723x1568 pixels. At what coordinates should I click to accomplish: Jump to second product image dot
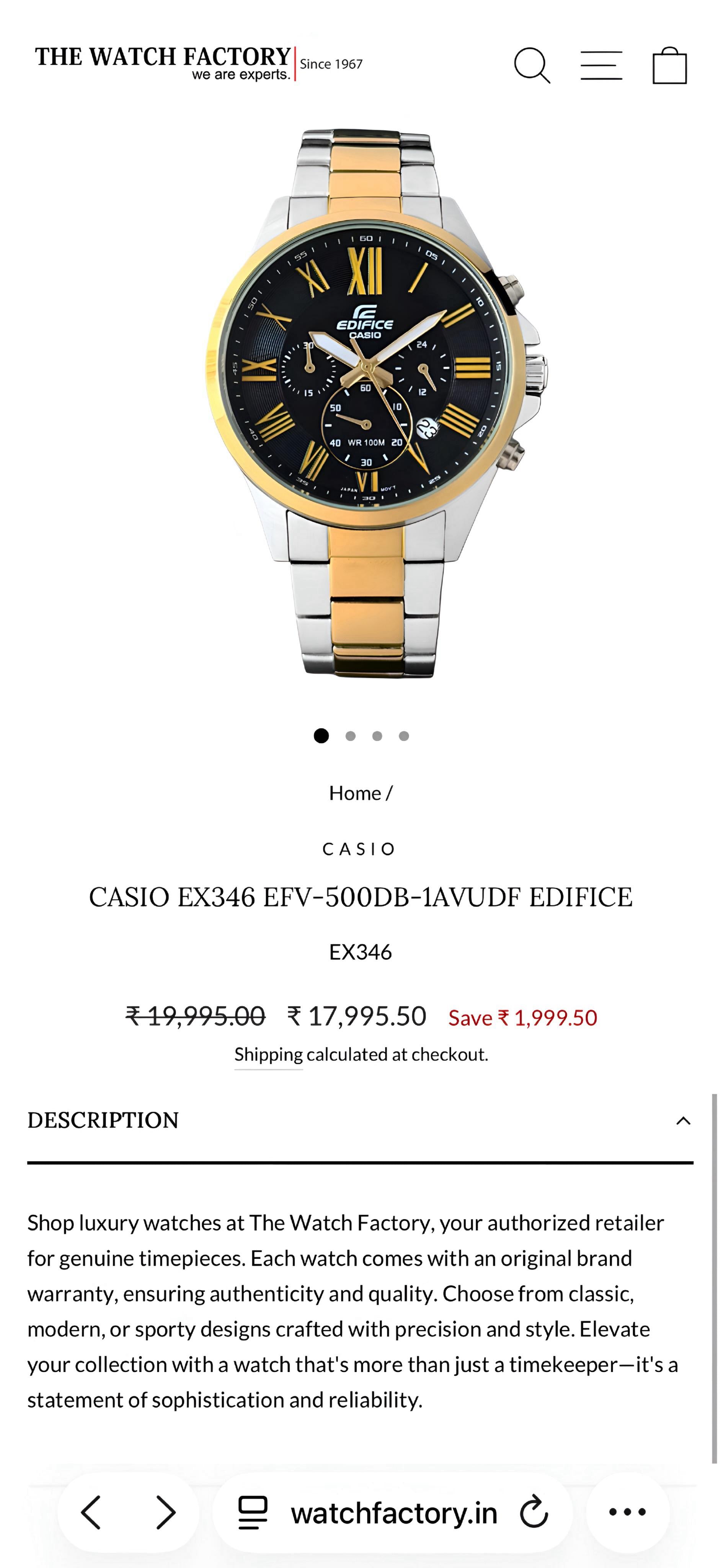[x=351, y=736]
